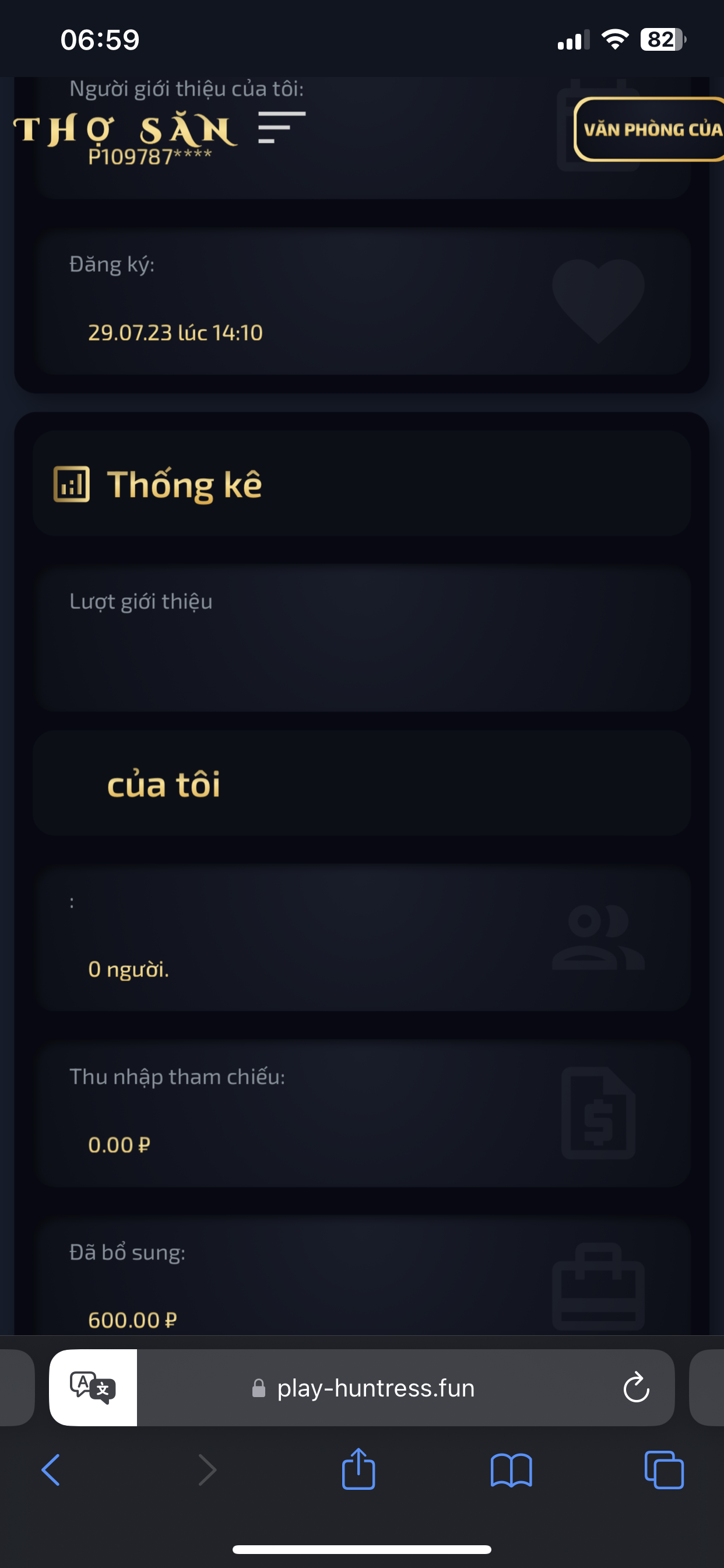724x1568 pixels.
Task: Open Safari bookmarks
Action: 511,1469
